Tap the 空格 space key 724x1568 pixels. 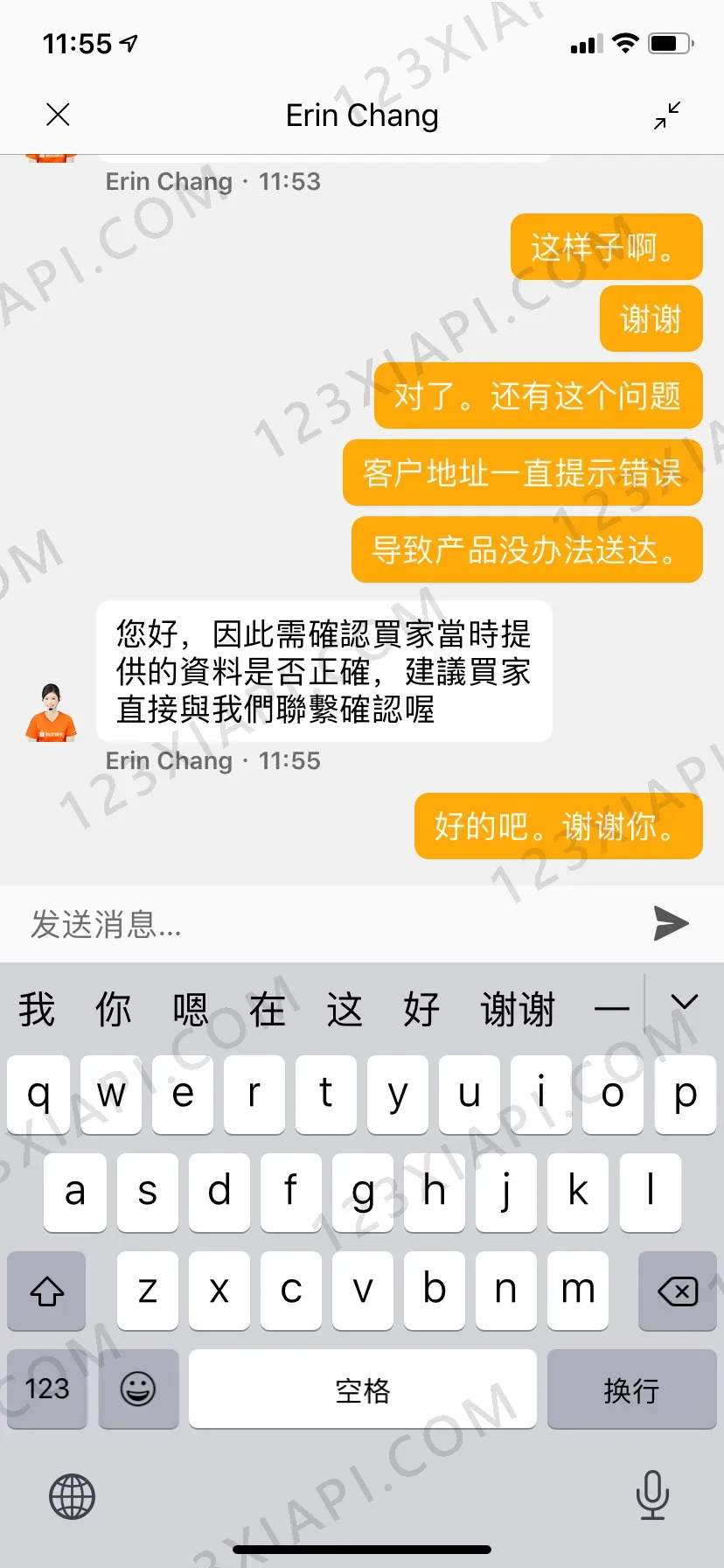tap(362, 1389)
